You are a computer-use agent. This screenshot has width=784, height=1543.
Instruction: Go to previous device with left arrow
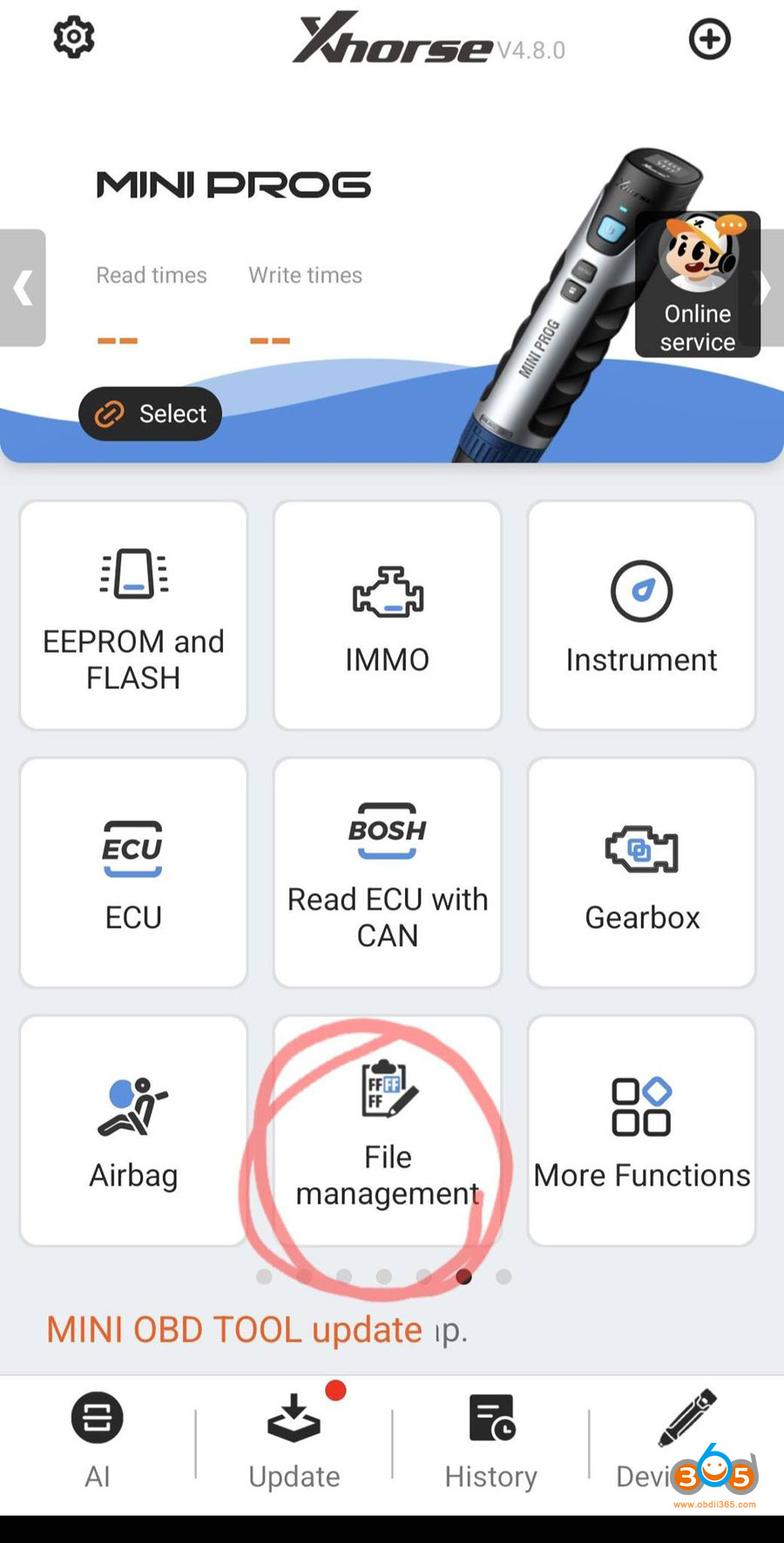pyautogui.click(x=23, y=288)
